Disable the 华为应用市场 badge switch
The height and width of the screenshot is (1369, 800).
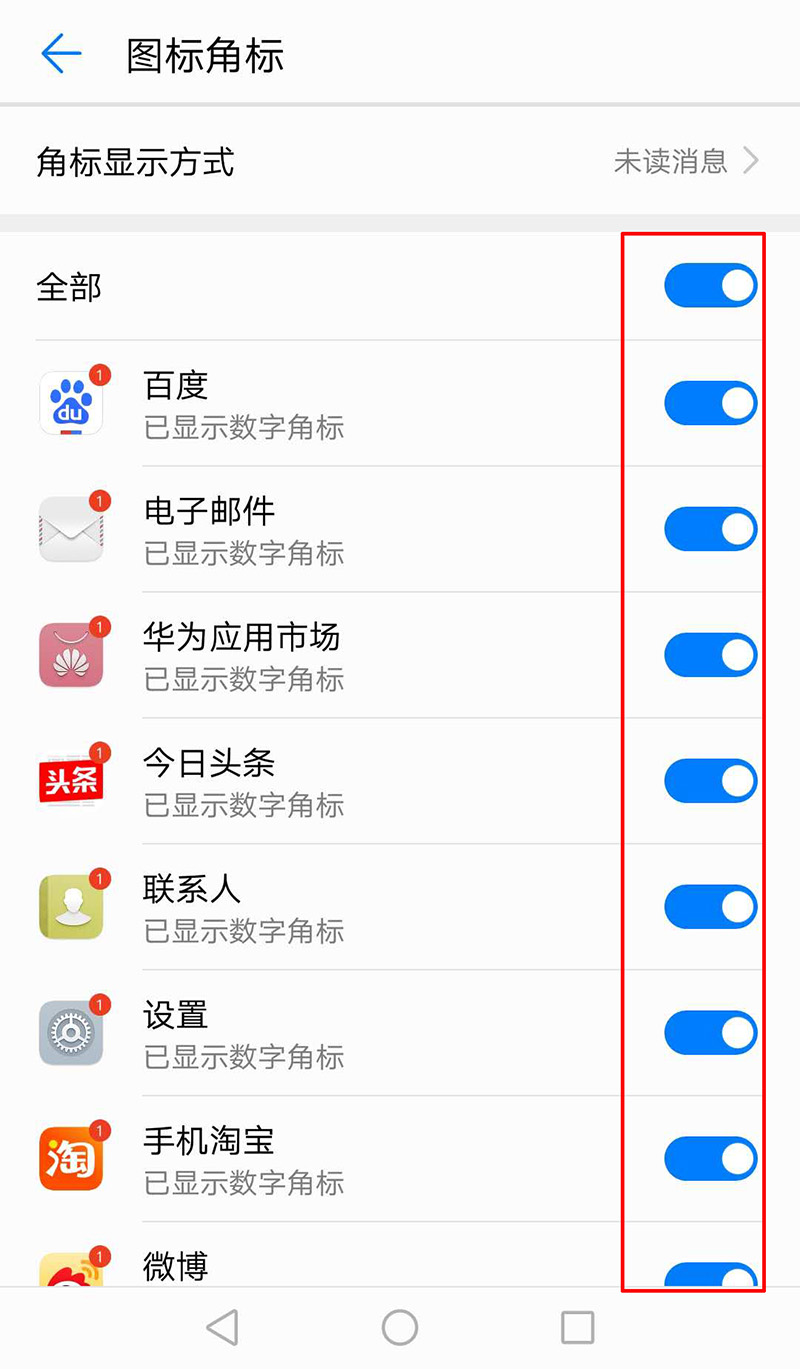(709, 655)
